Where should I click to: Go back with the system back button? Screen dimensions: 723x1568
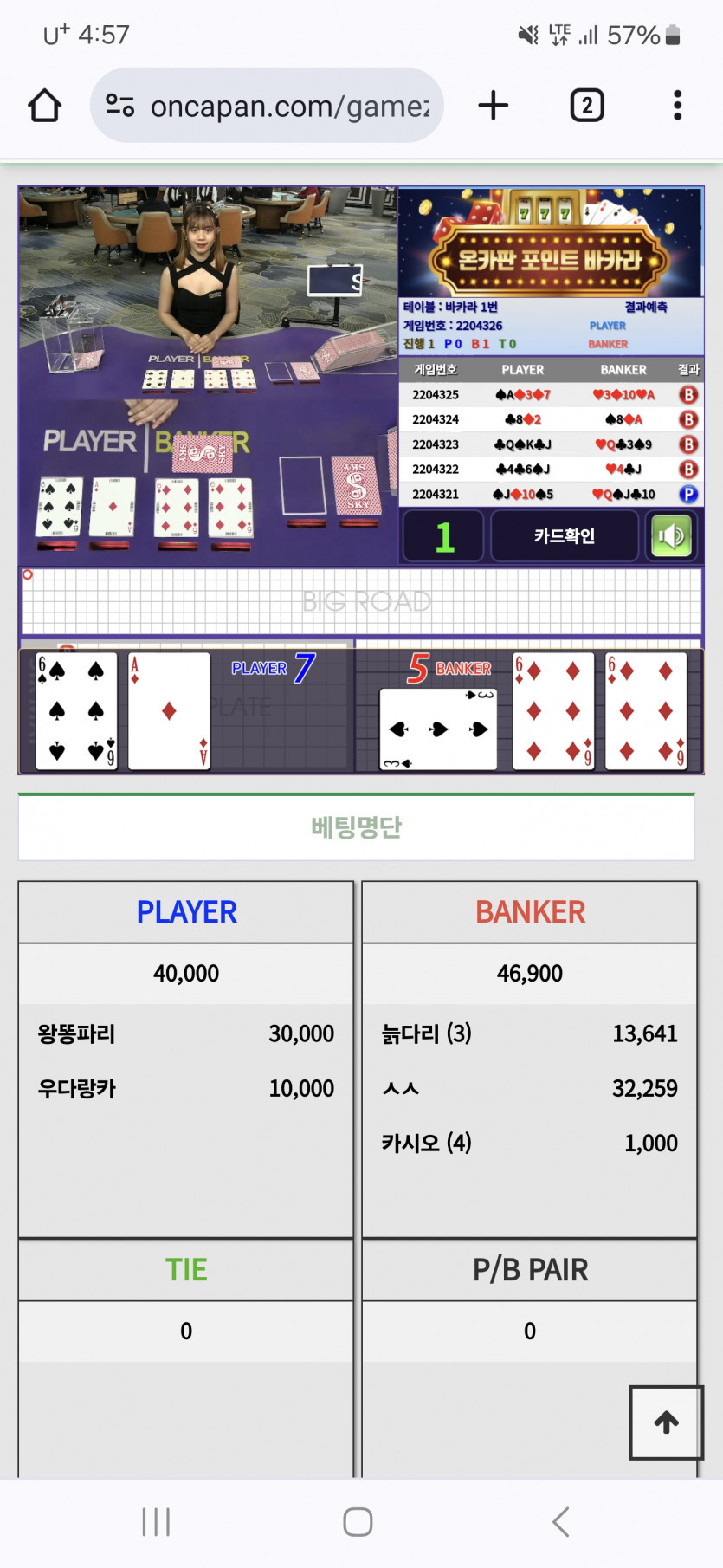(560, 1522)
